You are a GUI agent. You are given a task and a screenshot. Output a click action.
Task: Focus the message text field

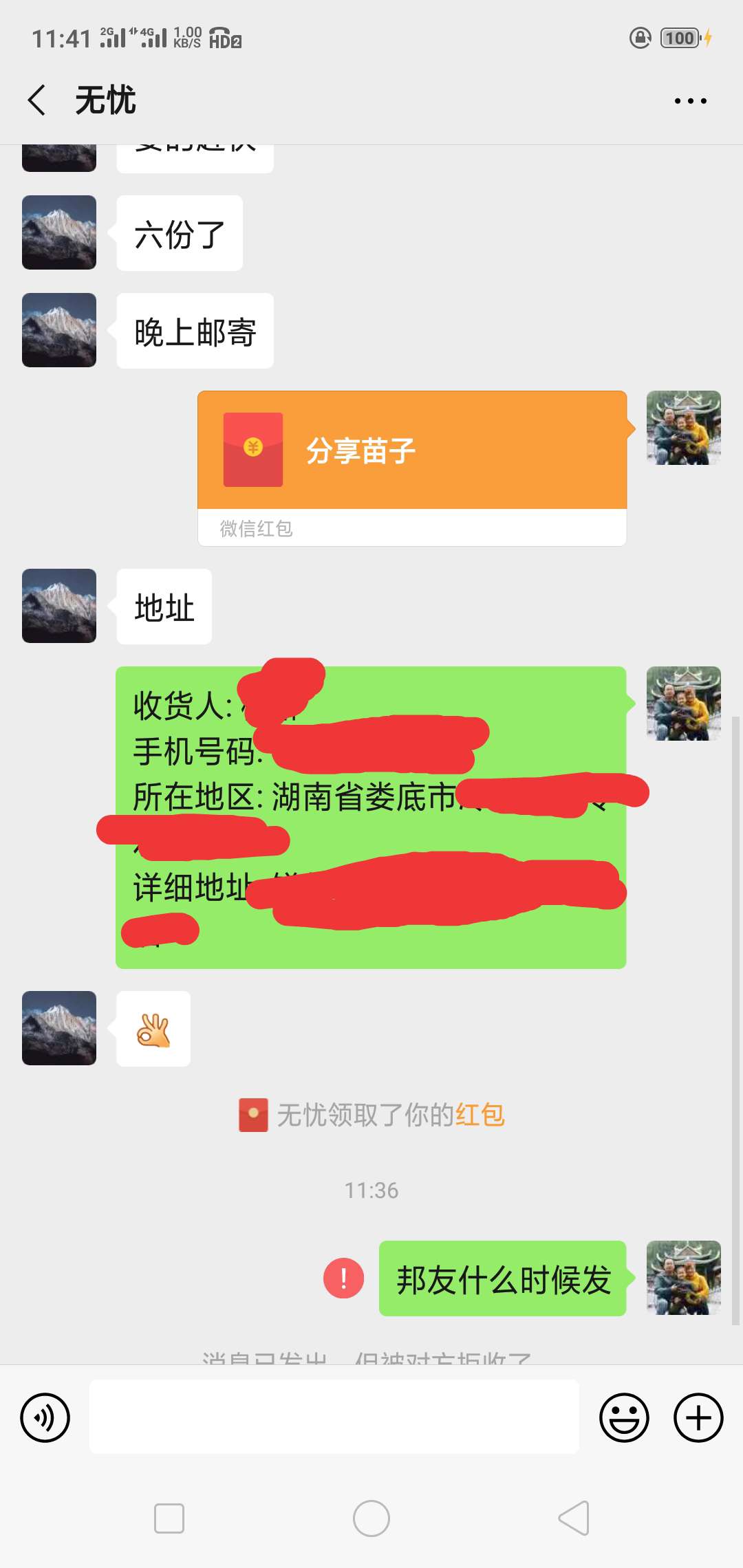[x=334, y=1417]
